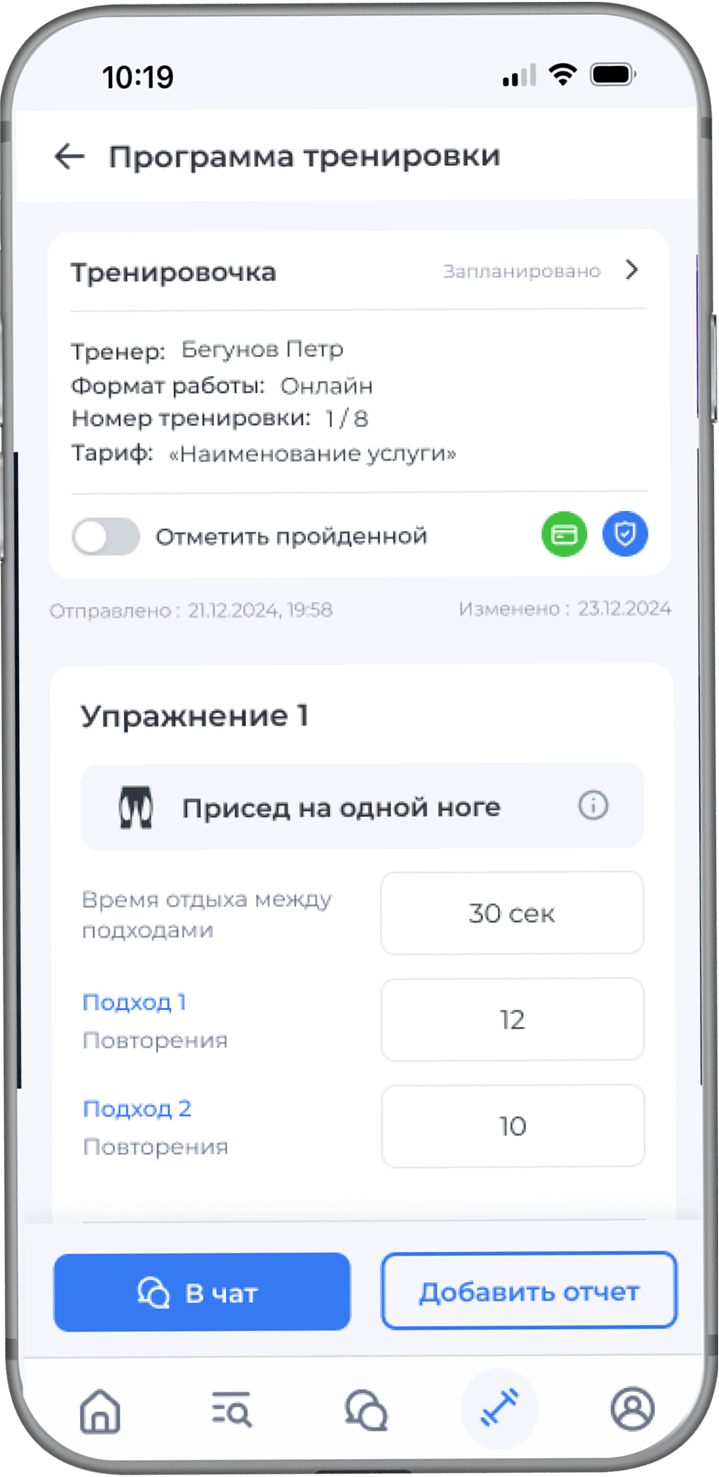Tap Добавить отчет button

point(529,1291)
